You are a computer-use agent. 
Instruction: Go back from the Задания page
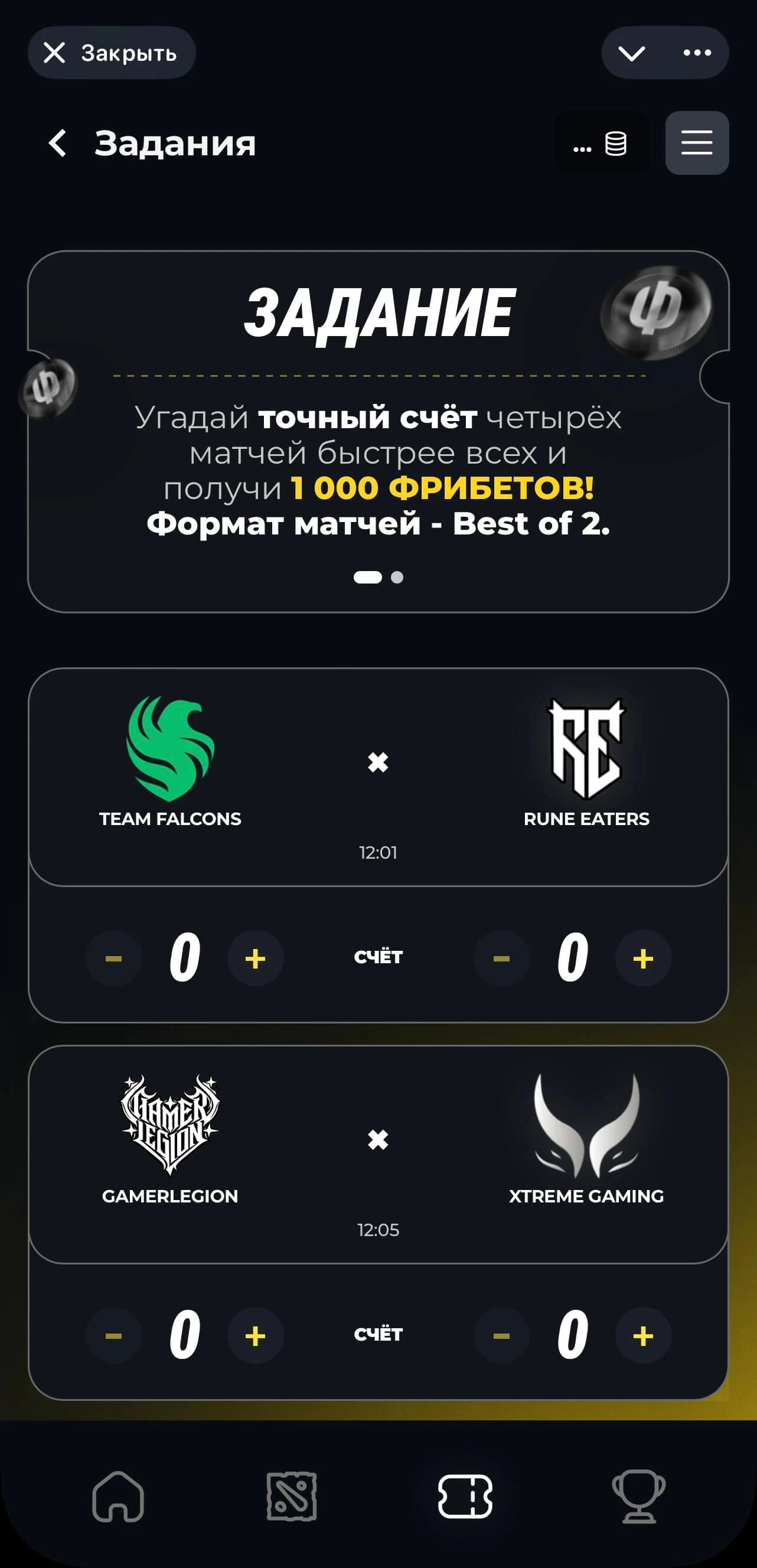pos(58,143)
